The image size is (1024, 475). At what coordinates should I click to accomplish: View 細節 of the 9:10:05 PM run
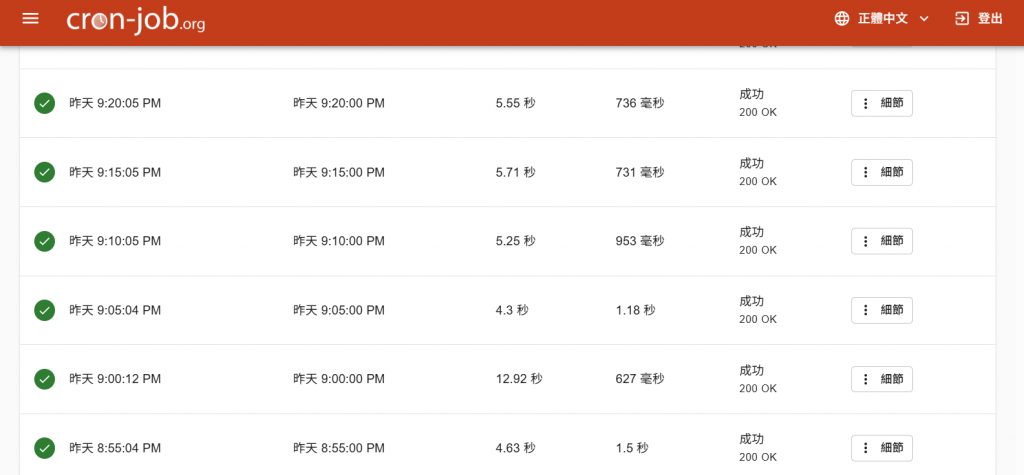click(x=881, y=241)
